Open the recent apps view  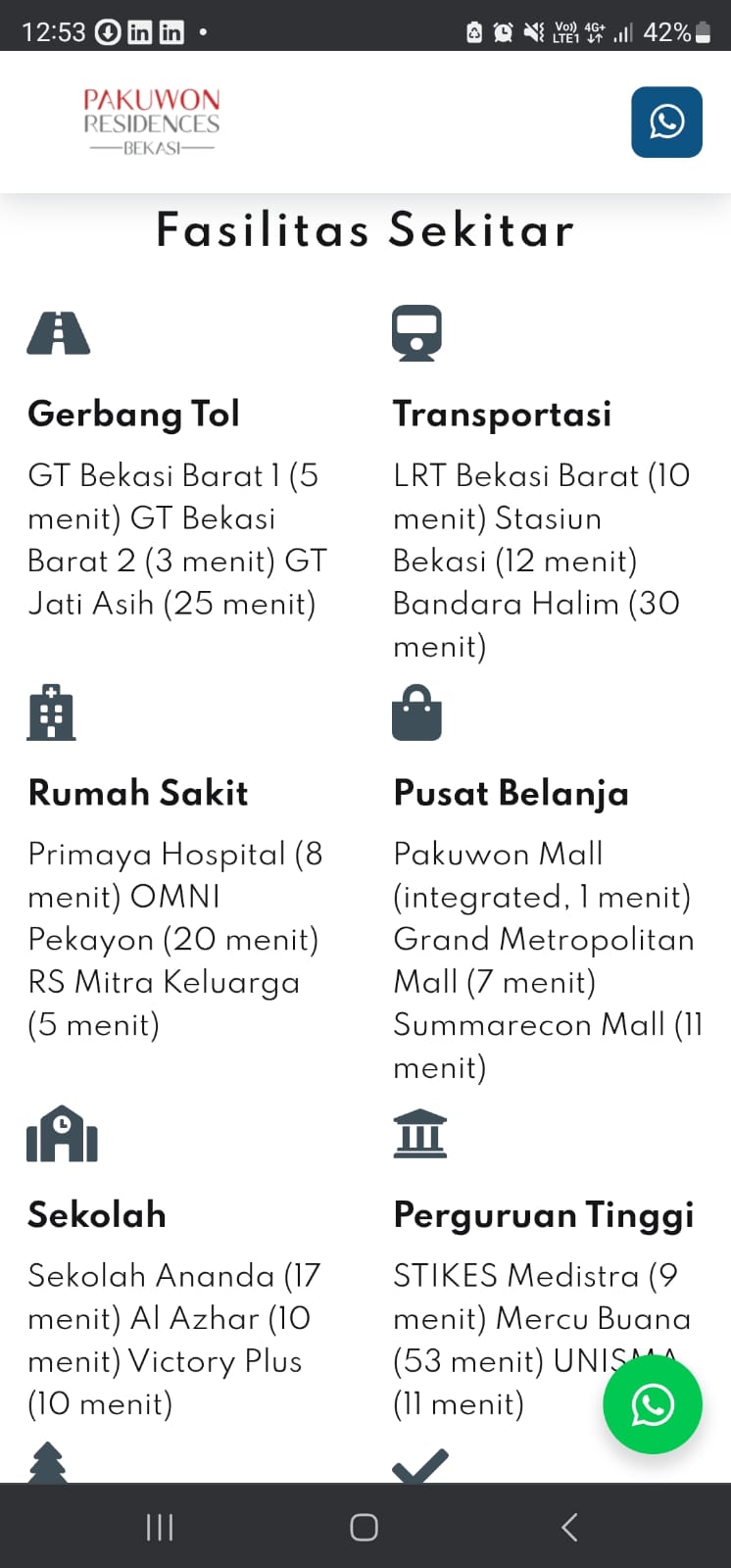point(160,1527)
